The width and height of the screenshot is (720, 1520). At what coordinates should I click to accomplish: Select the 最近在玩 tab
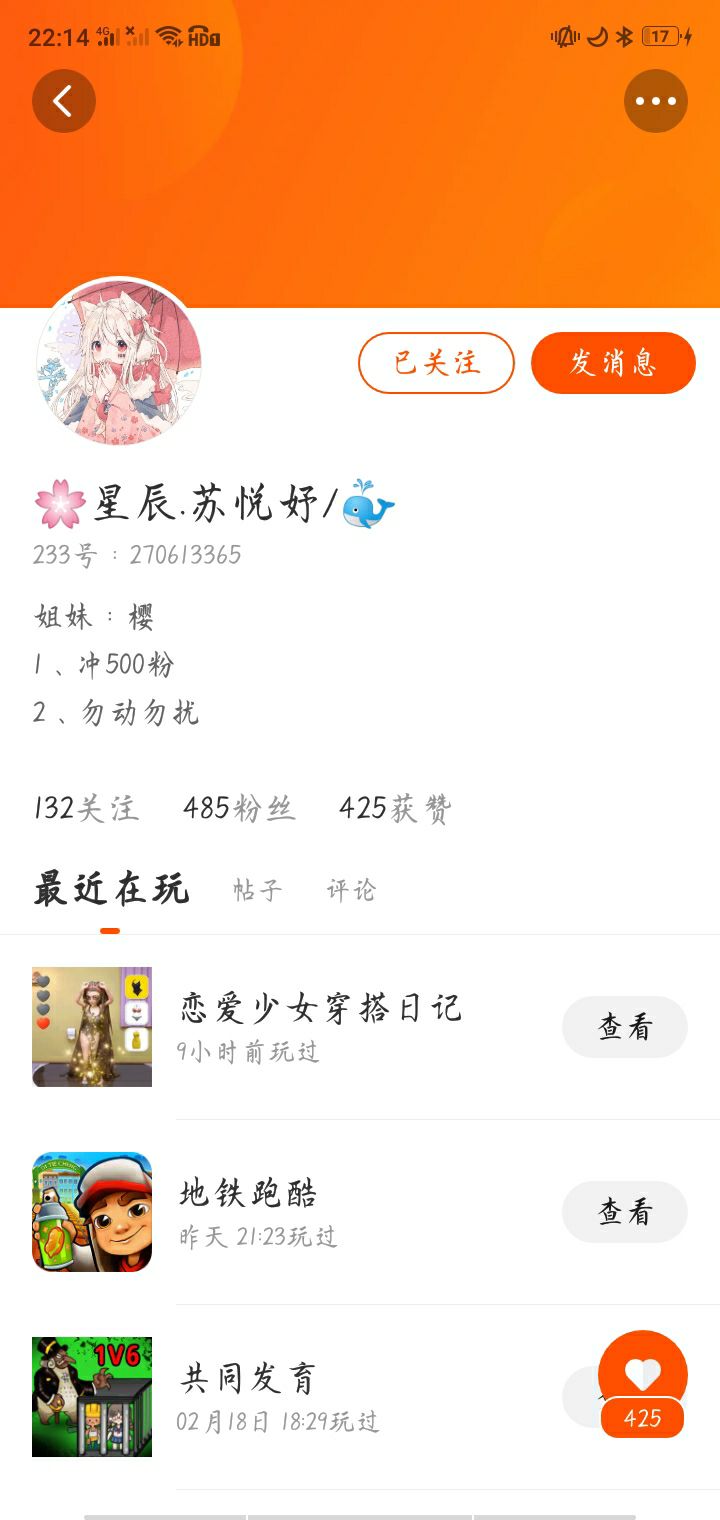pyautogui.click(x=111, y=888)
